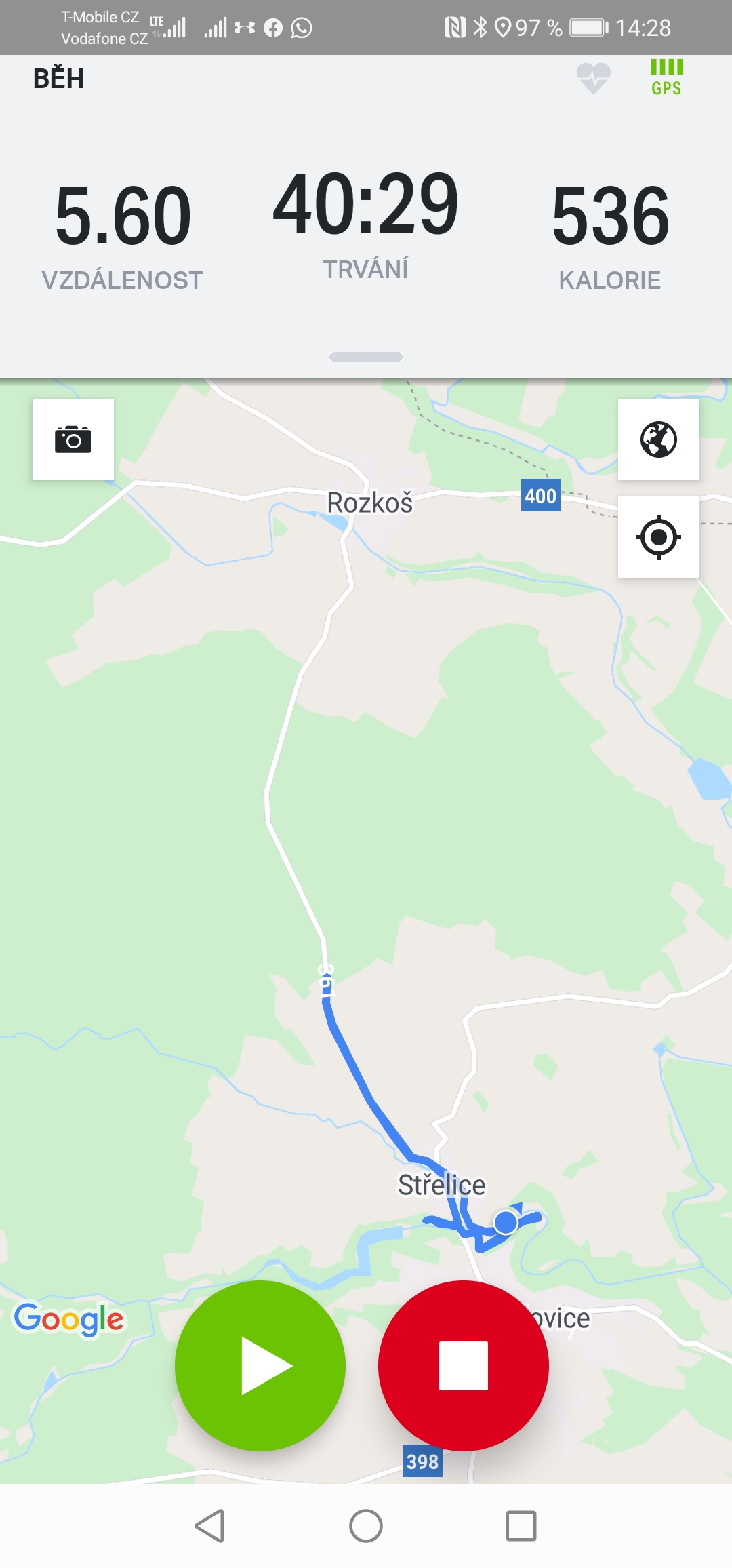Tap the 5.60 distance metric
Image resolution: width=732 pixels, height=1568 pixels.
[123, 235]
